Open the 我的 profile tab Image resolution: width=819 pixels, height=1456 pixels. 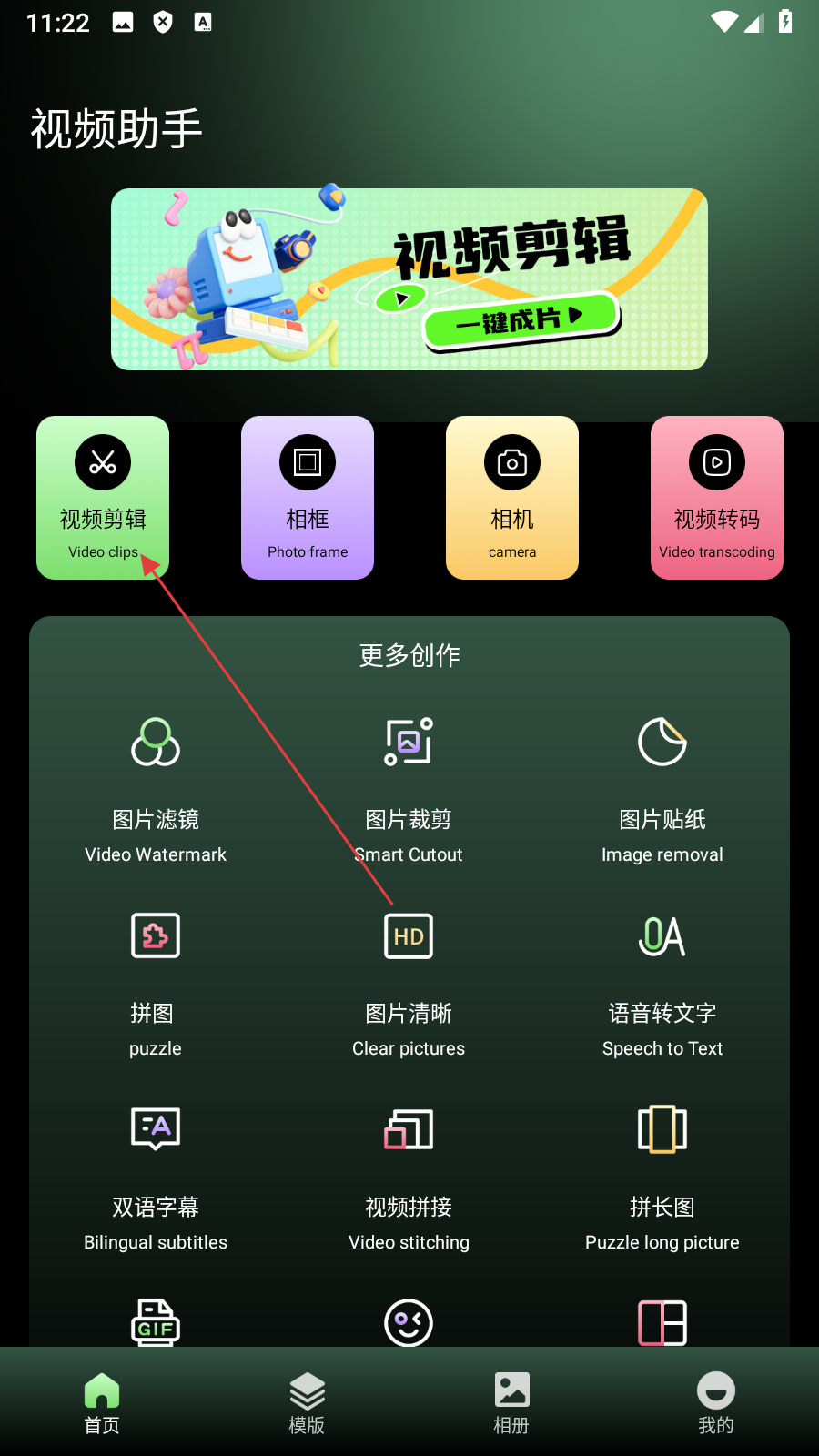[x=716, y=1402]
